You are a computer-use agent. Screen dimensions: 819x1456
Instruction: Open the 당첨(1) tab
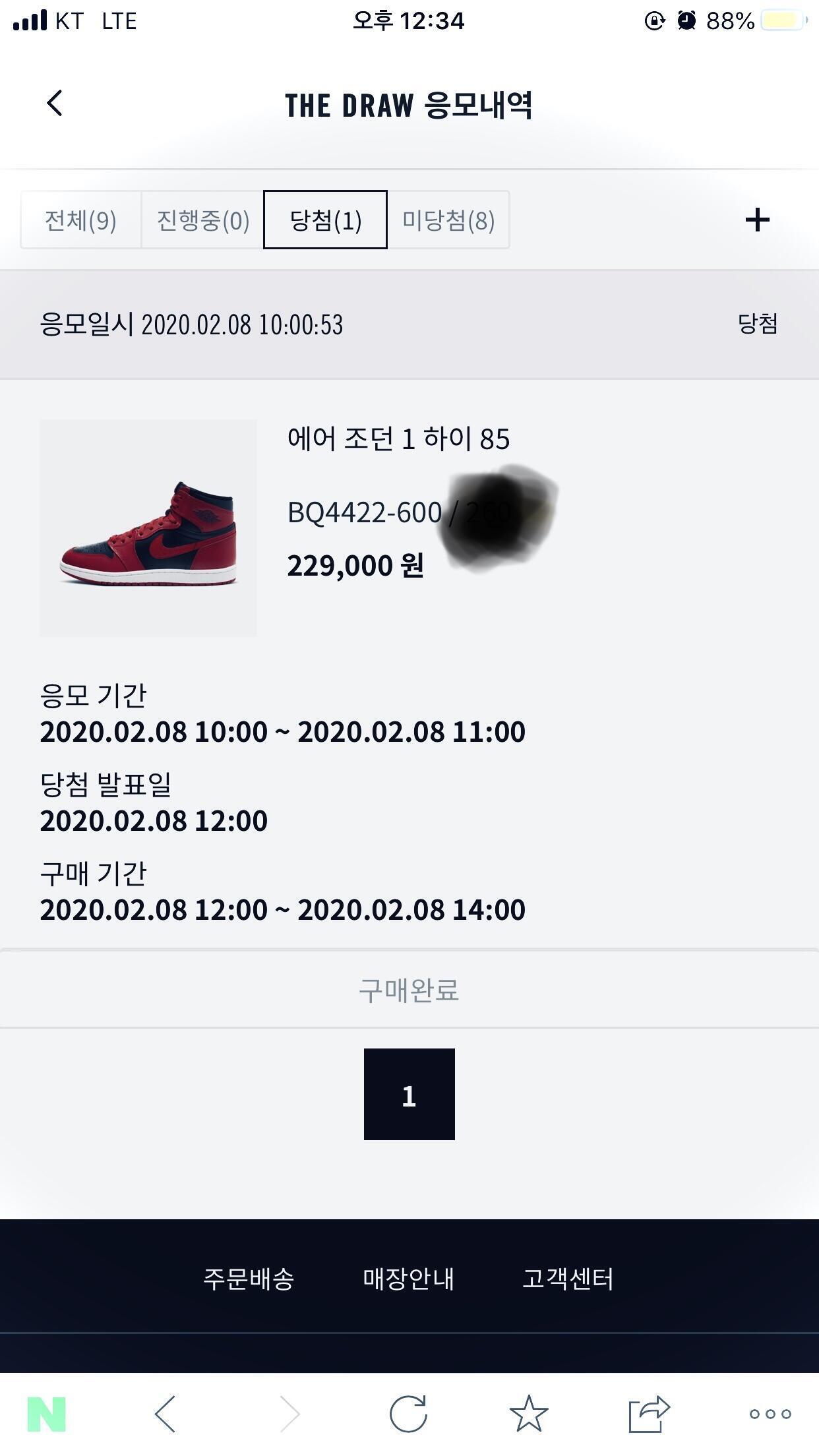(x=325, y=220)
